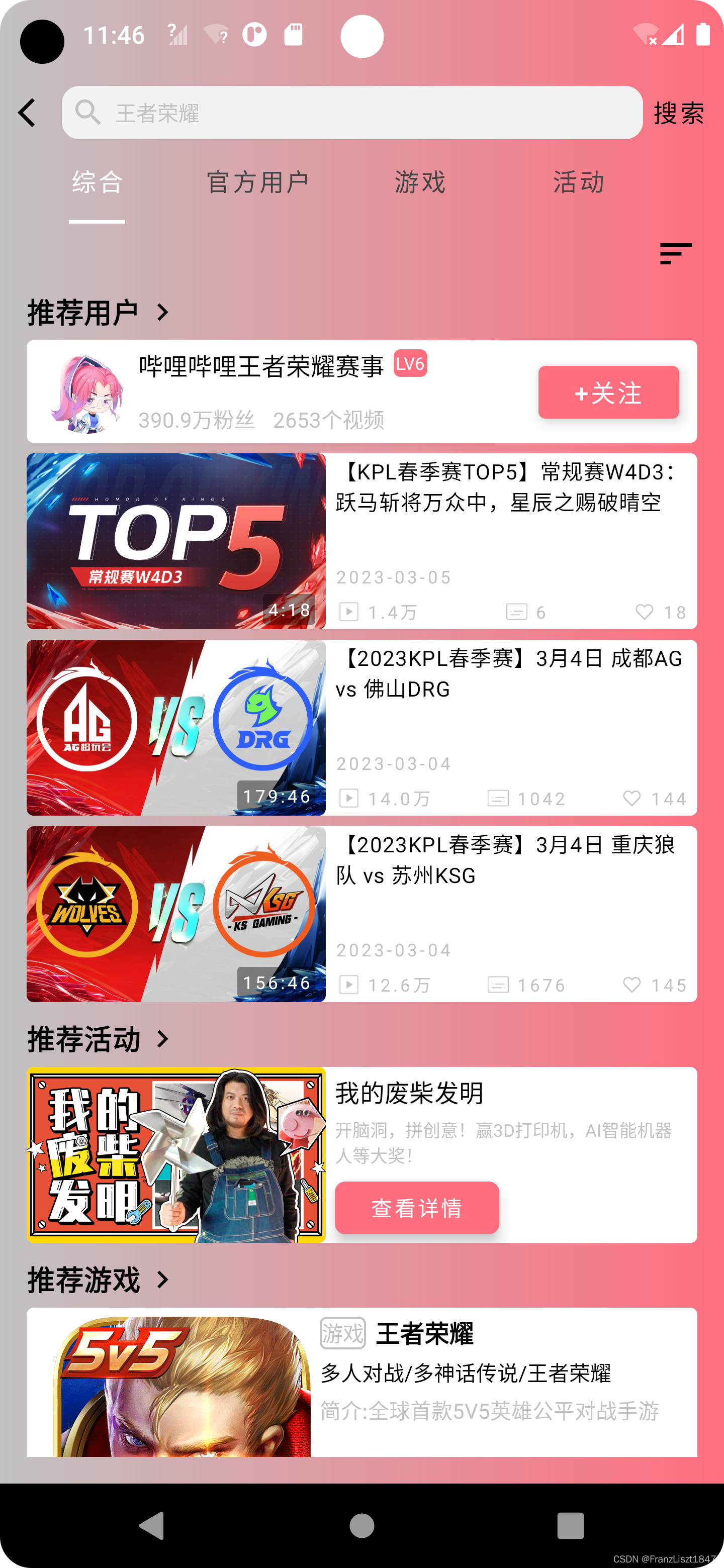
Task: Open the 成都AG vs 佛山DRG video
Action: [x=361, y=727]
